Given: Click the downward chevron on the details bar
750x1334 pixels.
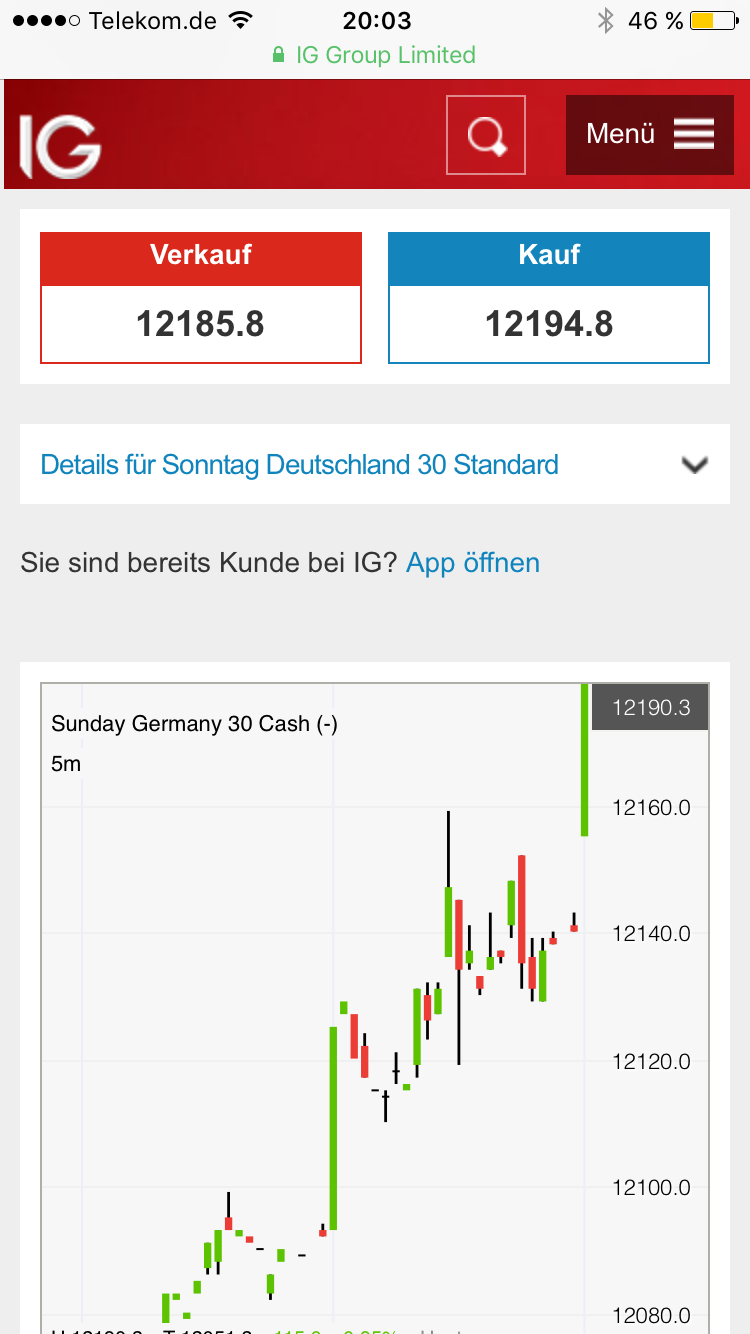Looking at the screenshot, I should point(695,464).
